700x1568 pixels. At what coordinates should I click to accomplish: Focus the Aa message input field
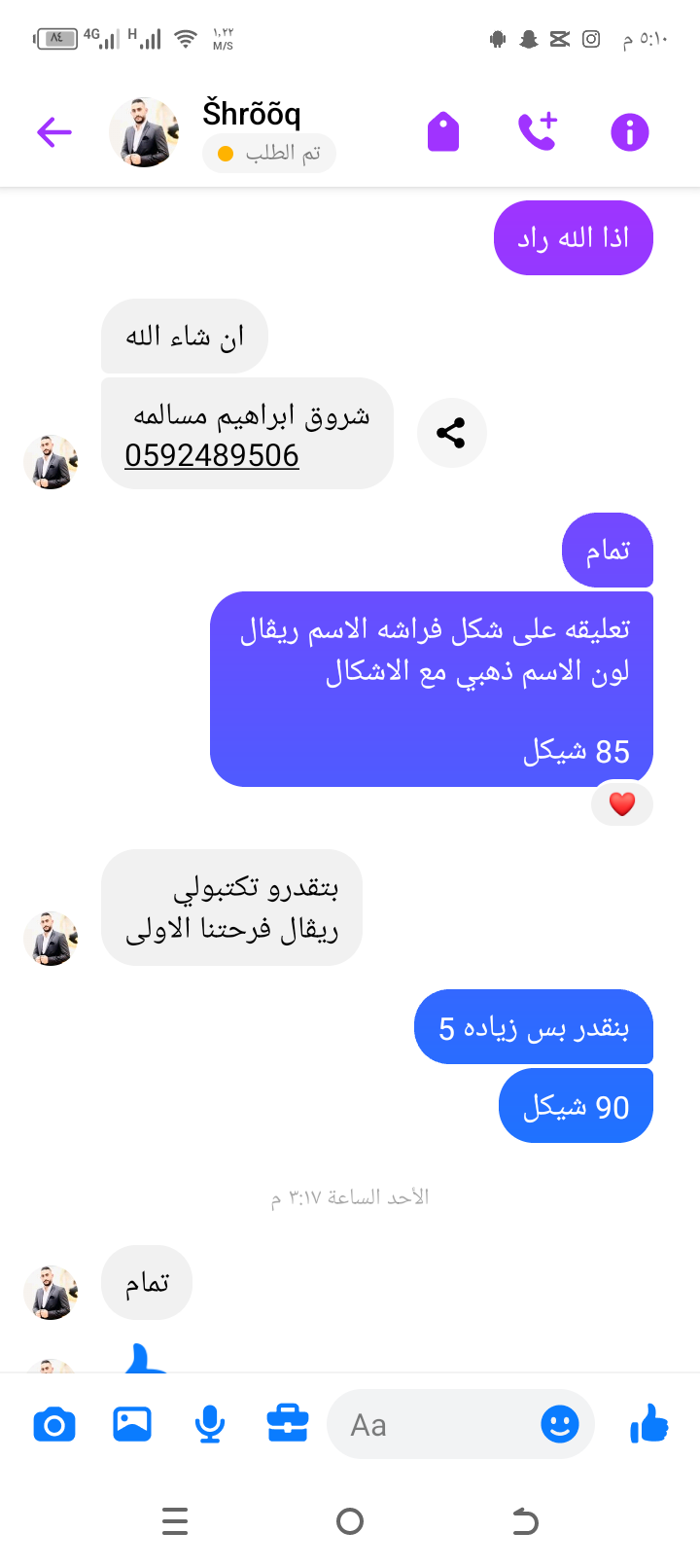coord(437,1425)
